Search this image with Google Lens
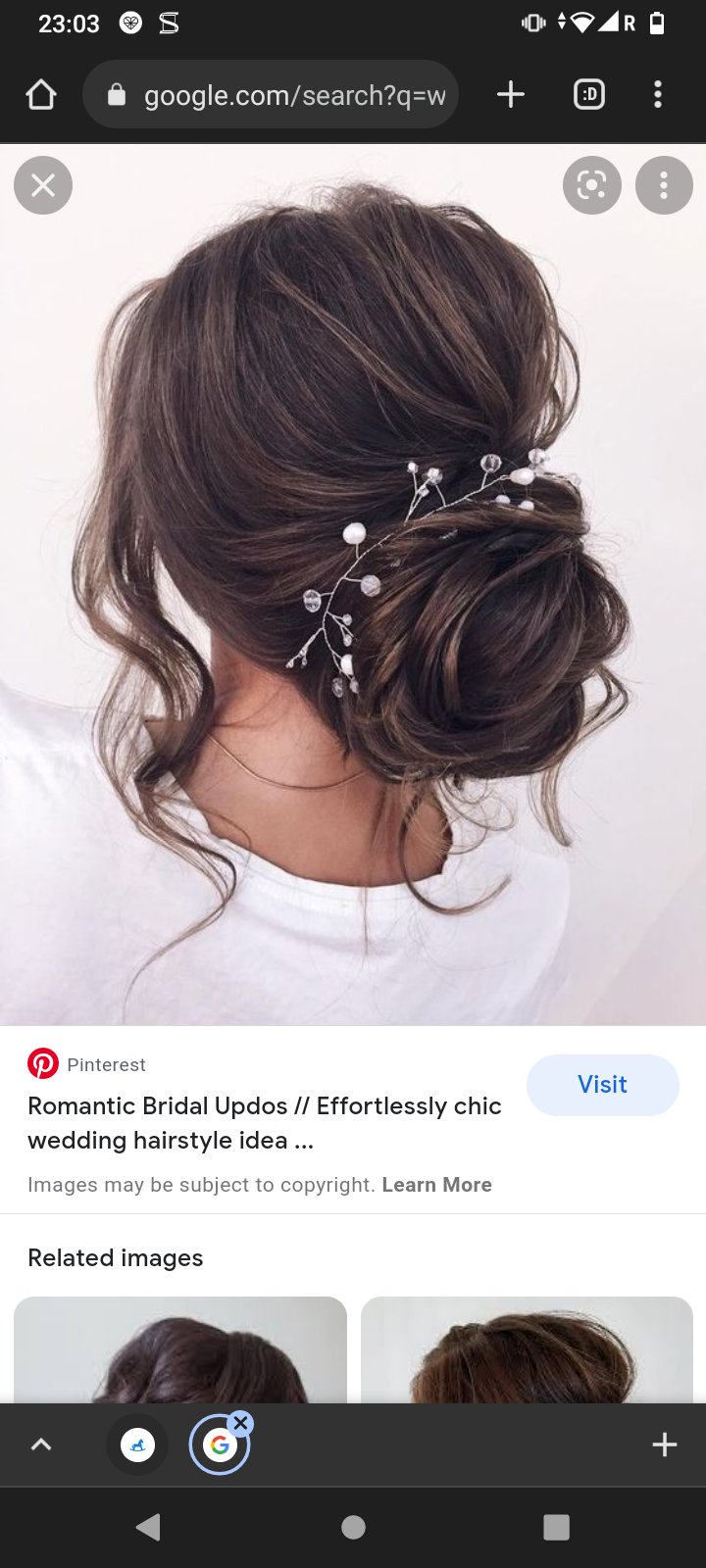Screen dimensions: 706x1568 coord(591,185)
